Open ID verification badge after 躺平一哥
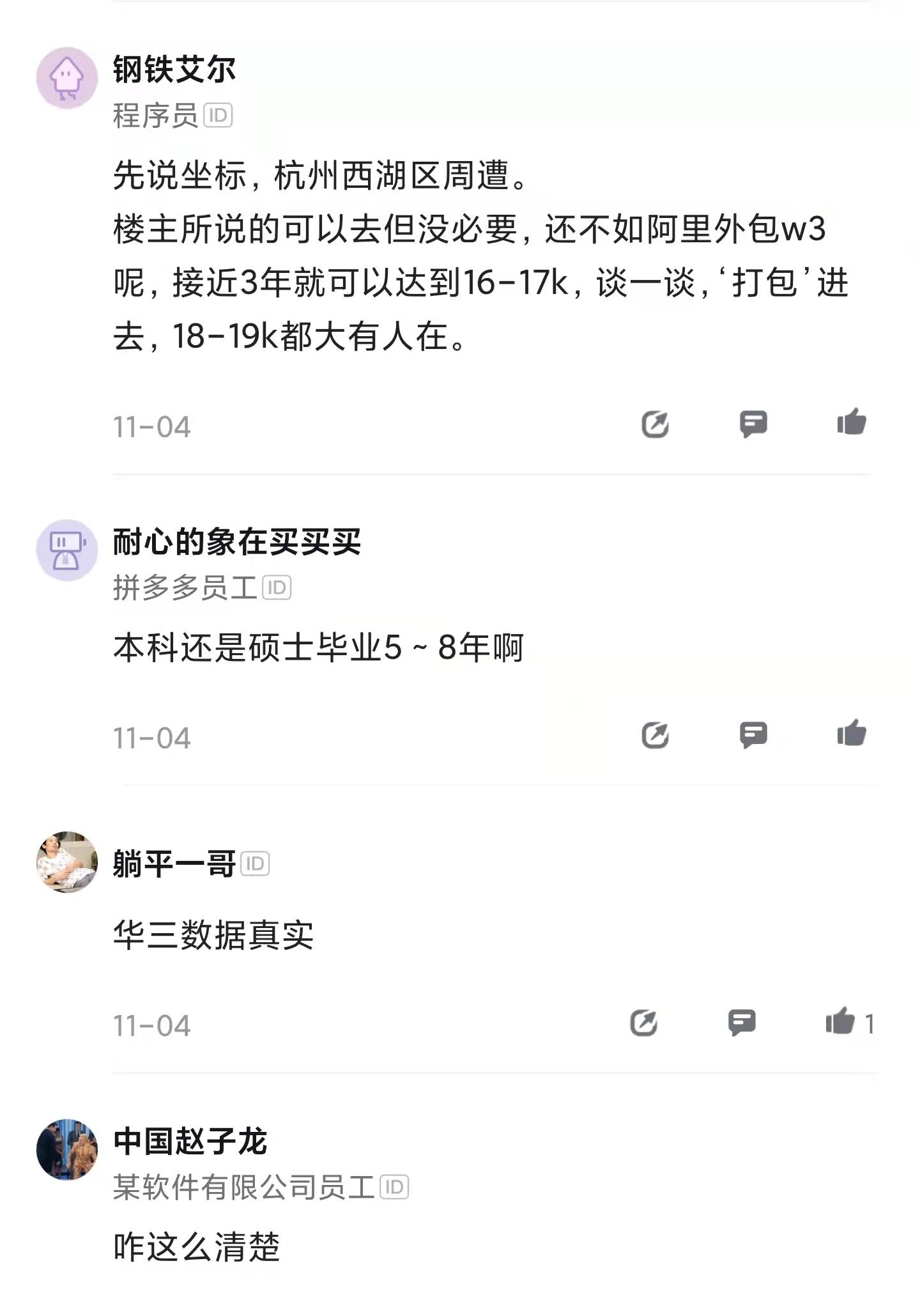The width and height of the screenshot is (920, 1316). [256, 862]
